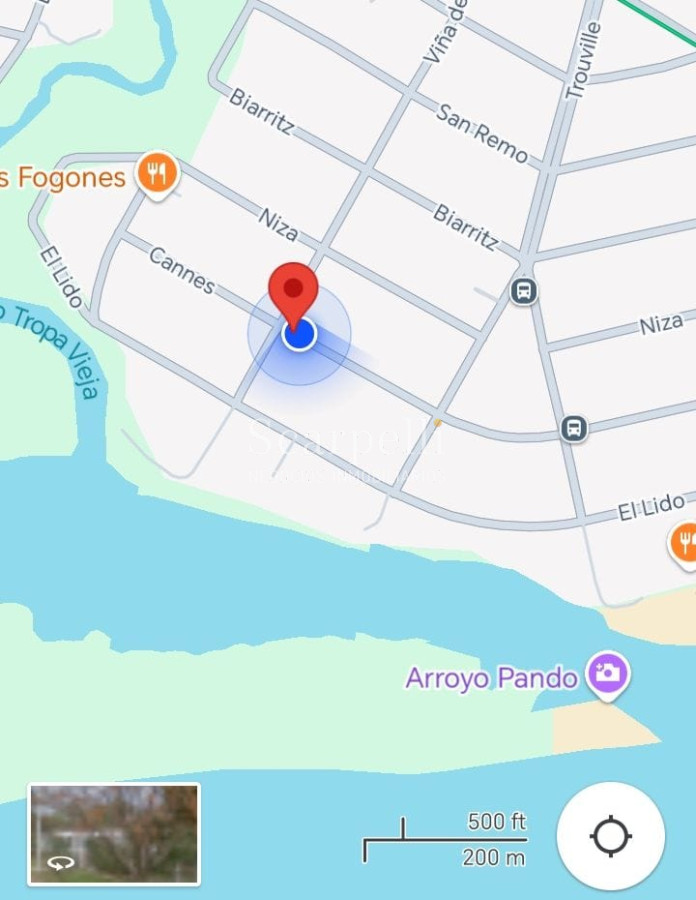696x900 pixels.
Task: Tap the red dropped pin
Action: [294, 288]
